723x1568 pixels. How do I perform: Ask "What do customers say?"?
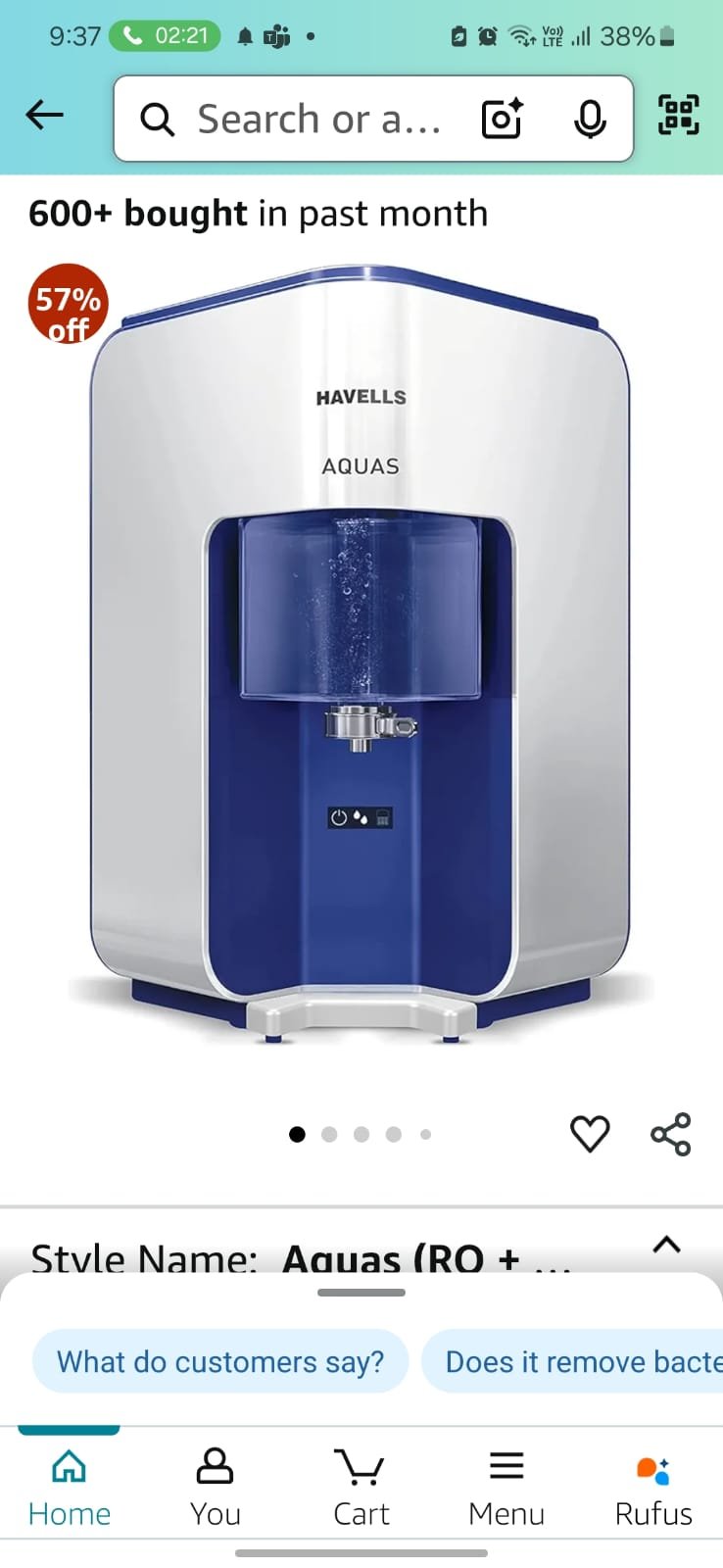pyautogui.click(x=220, y=1361)
